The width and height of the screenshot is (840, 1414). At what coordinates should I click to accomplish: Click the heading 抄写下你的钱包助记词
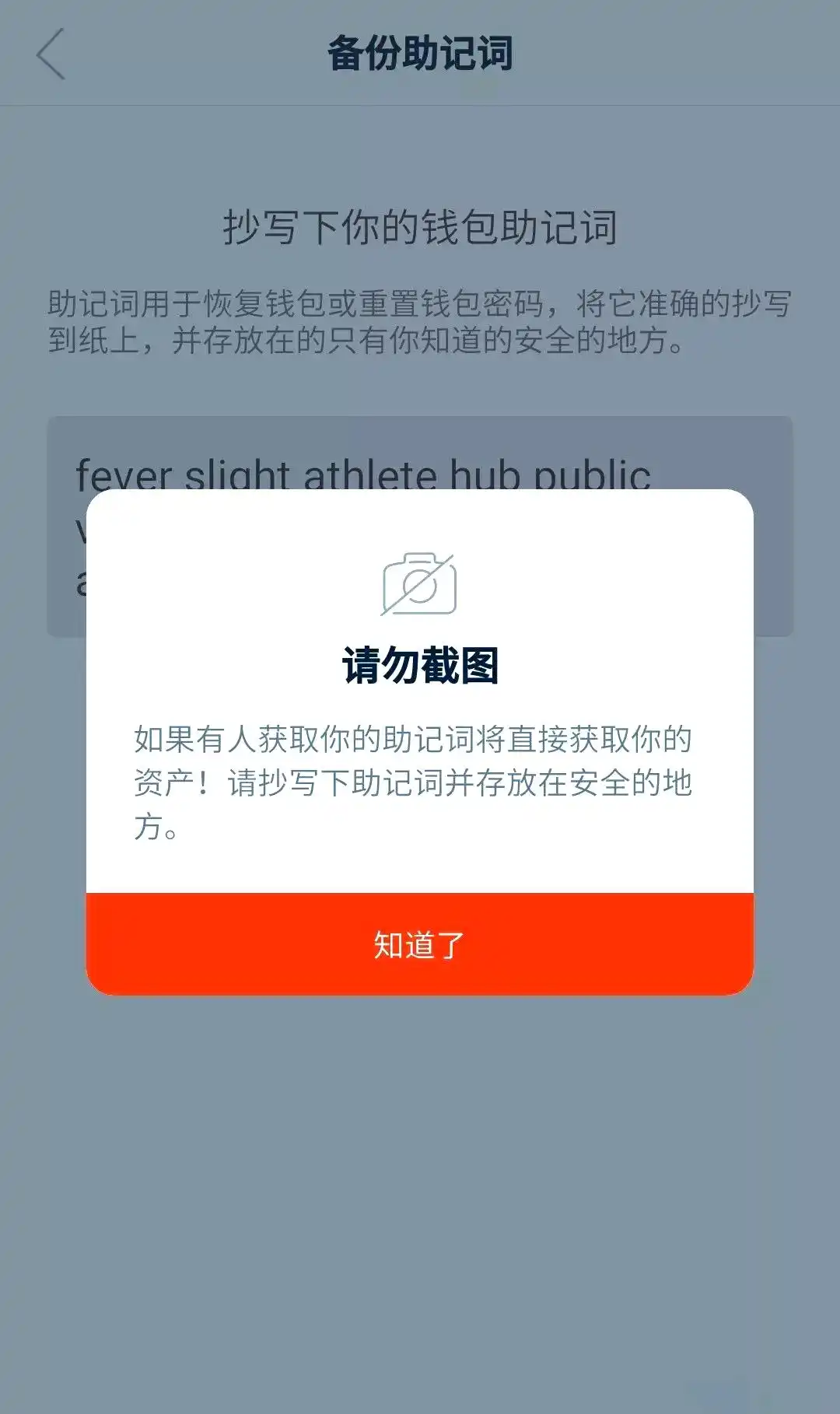pos(420,226)
